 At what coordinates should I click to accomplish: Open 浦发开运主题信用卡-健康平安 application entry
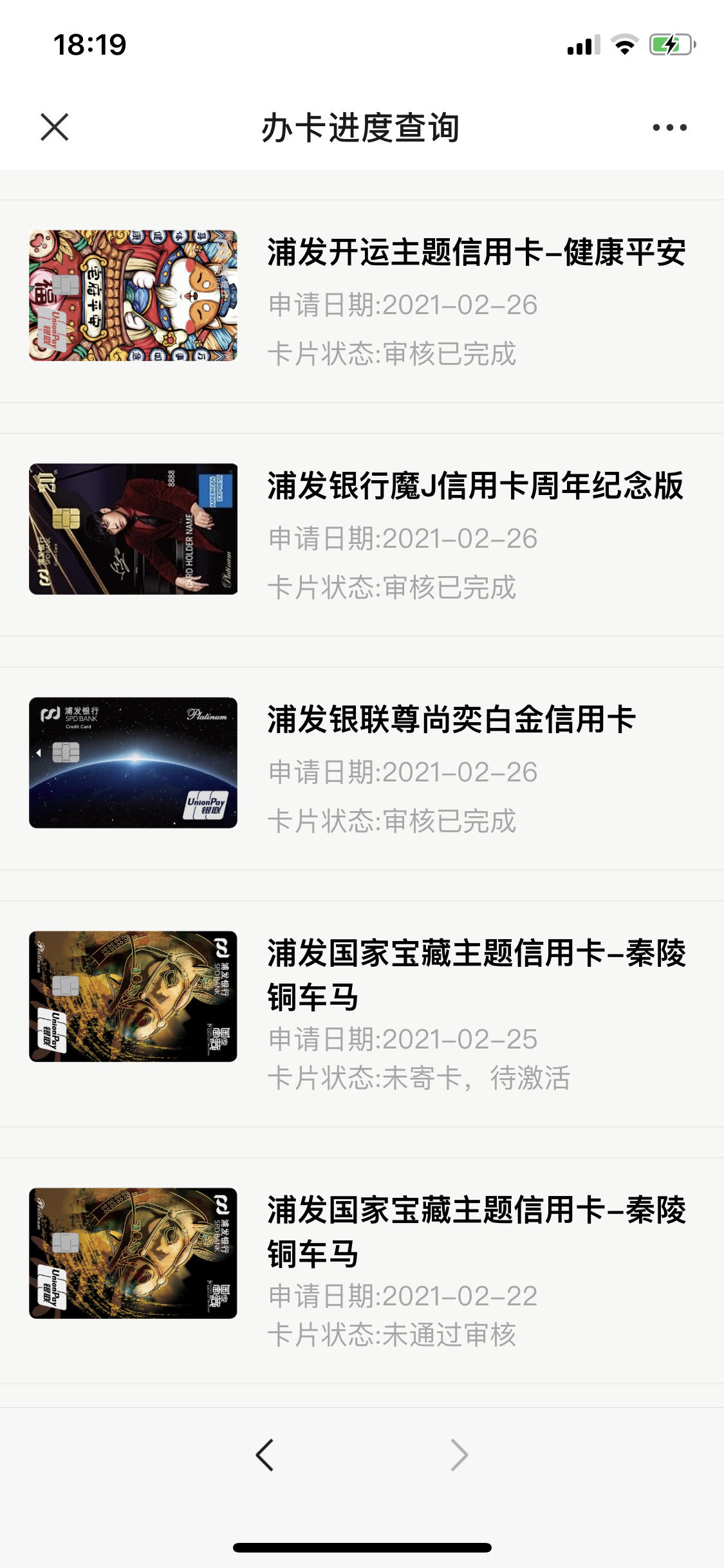pyautogui.click(x=362, y=301)
